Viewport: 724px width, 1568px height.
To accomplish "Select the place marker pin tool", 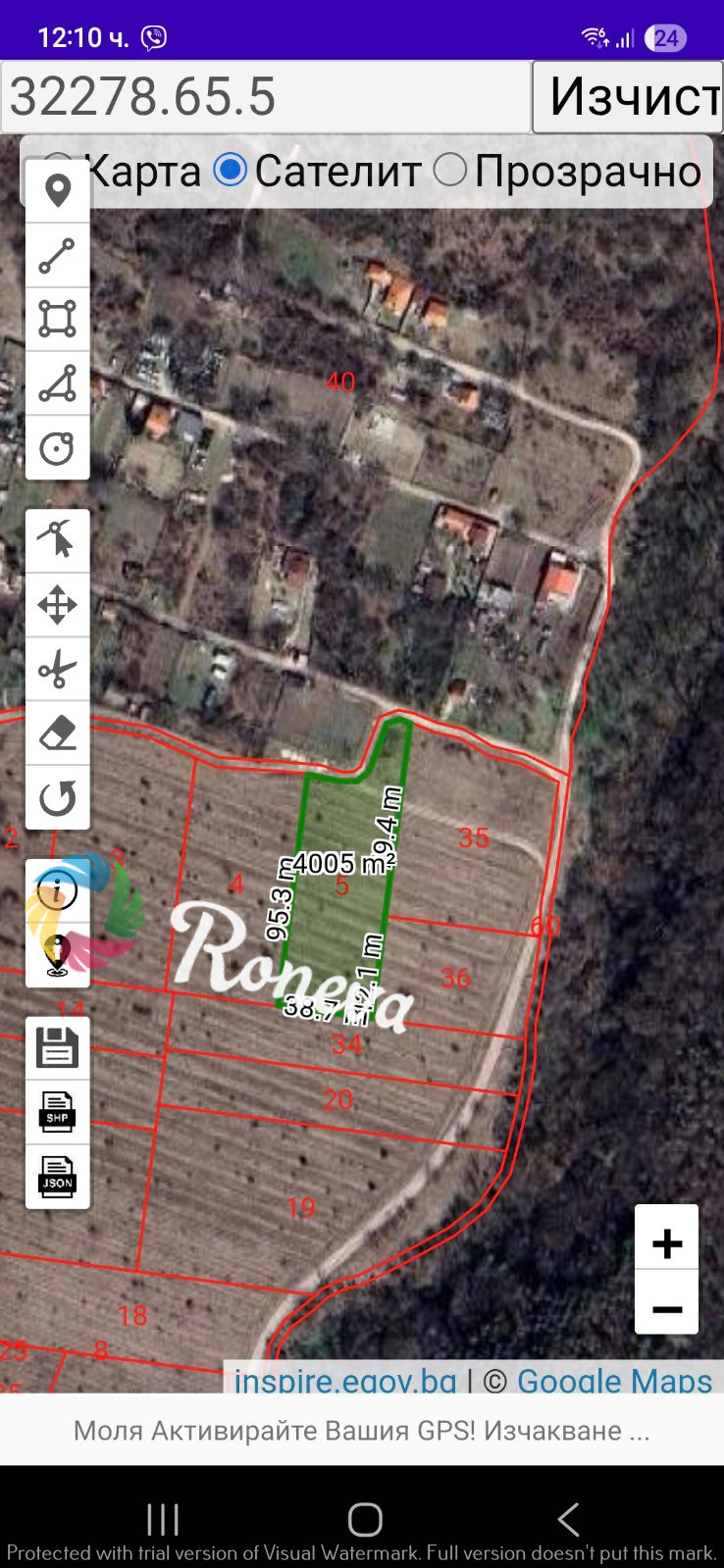I will pos(58,191).
